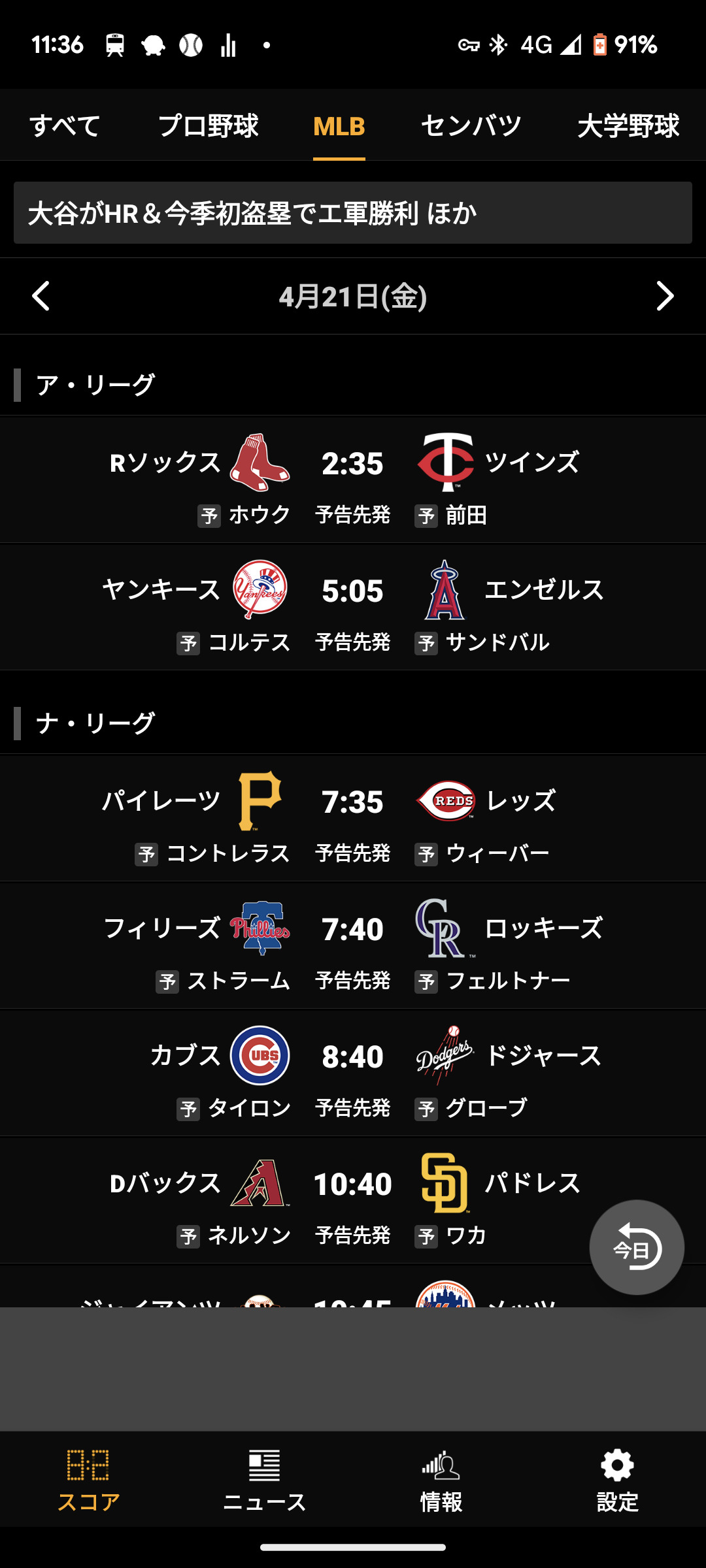Select the センバツ tab
This screenshot has height=1568, width=706.
pyautogui.click(x=471, y=125)
